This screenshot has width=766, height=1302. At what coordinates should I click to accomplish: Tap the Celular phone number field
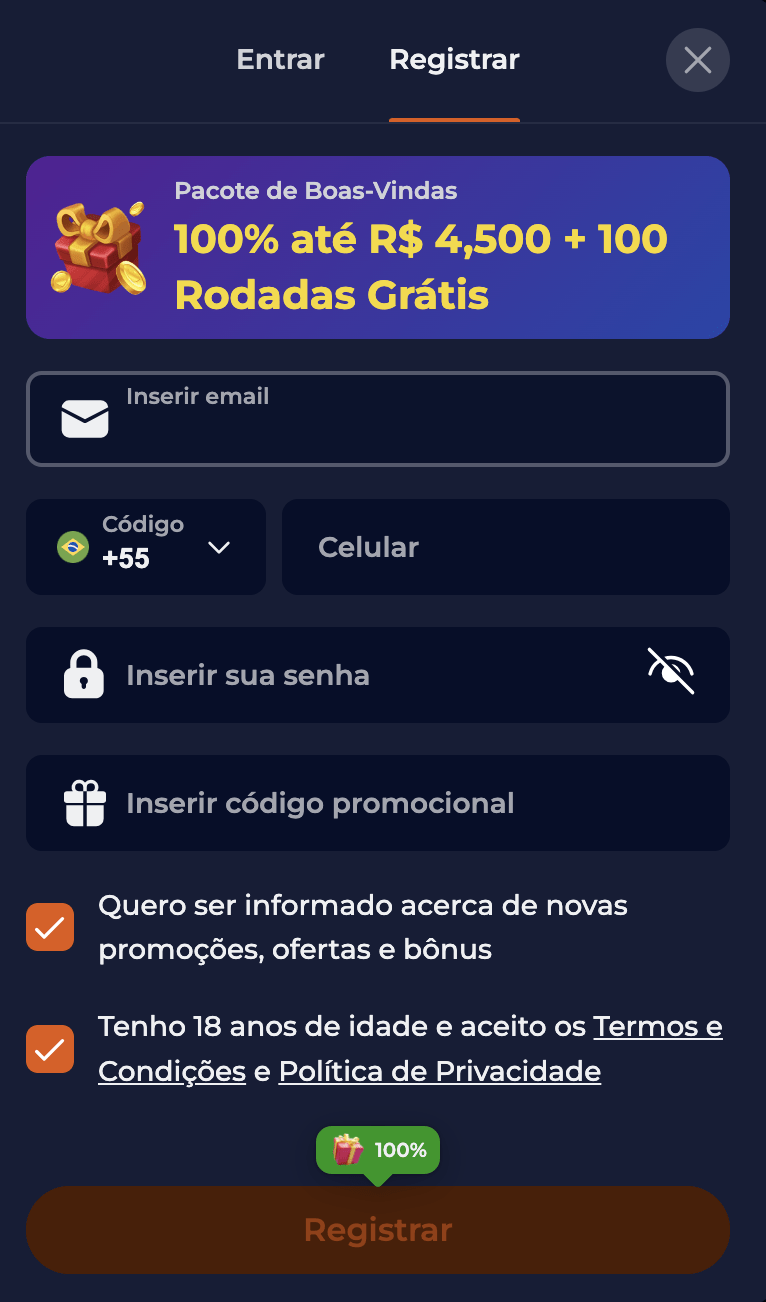[505, 547]
